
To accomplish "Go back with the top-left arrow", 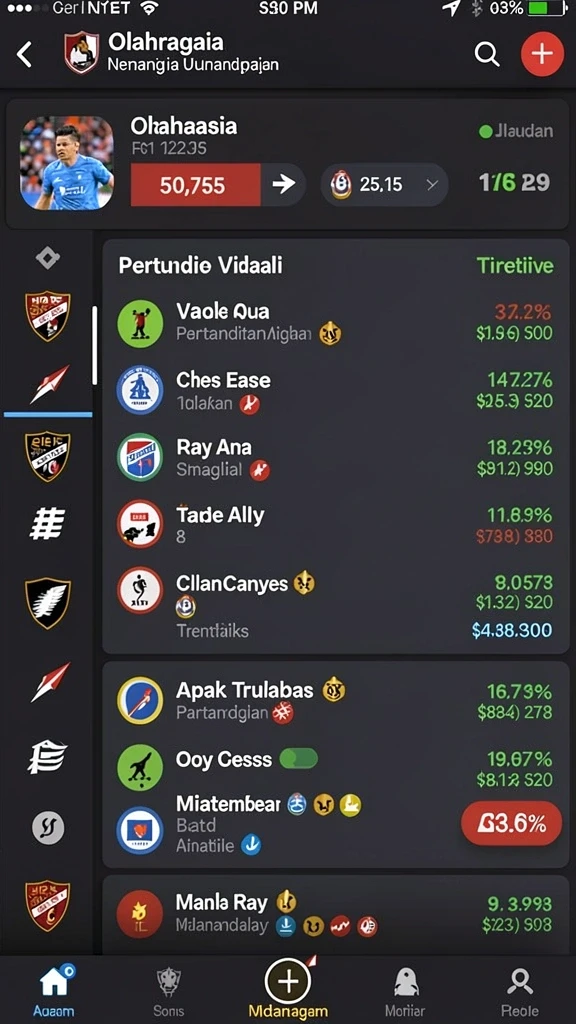I will [x=24, y=55].
